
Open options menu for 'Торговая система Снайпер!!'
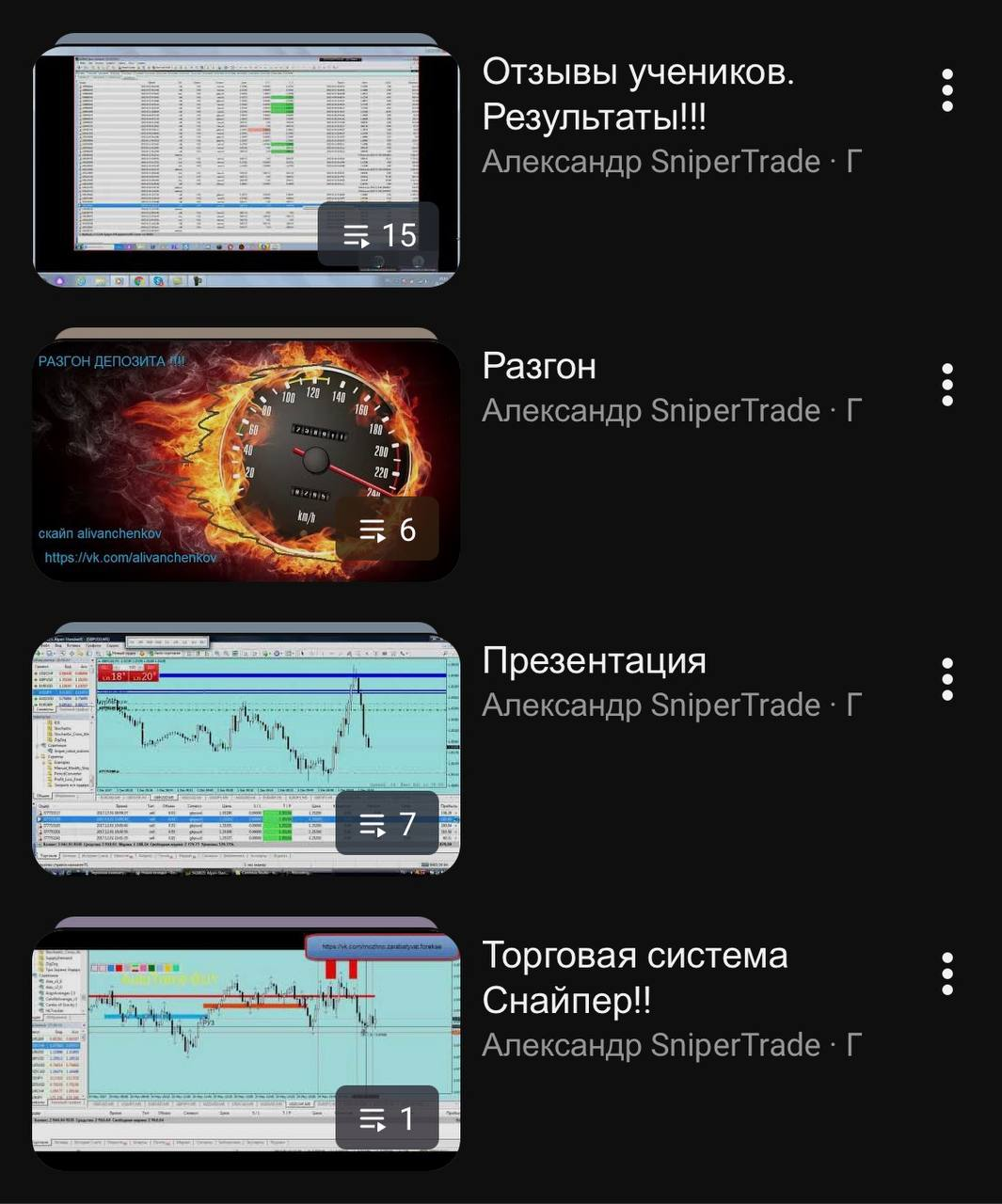pos(947,974)
